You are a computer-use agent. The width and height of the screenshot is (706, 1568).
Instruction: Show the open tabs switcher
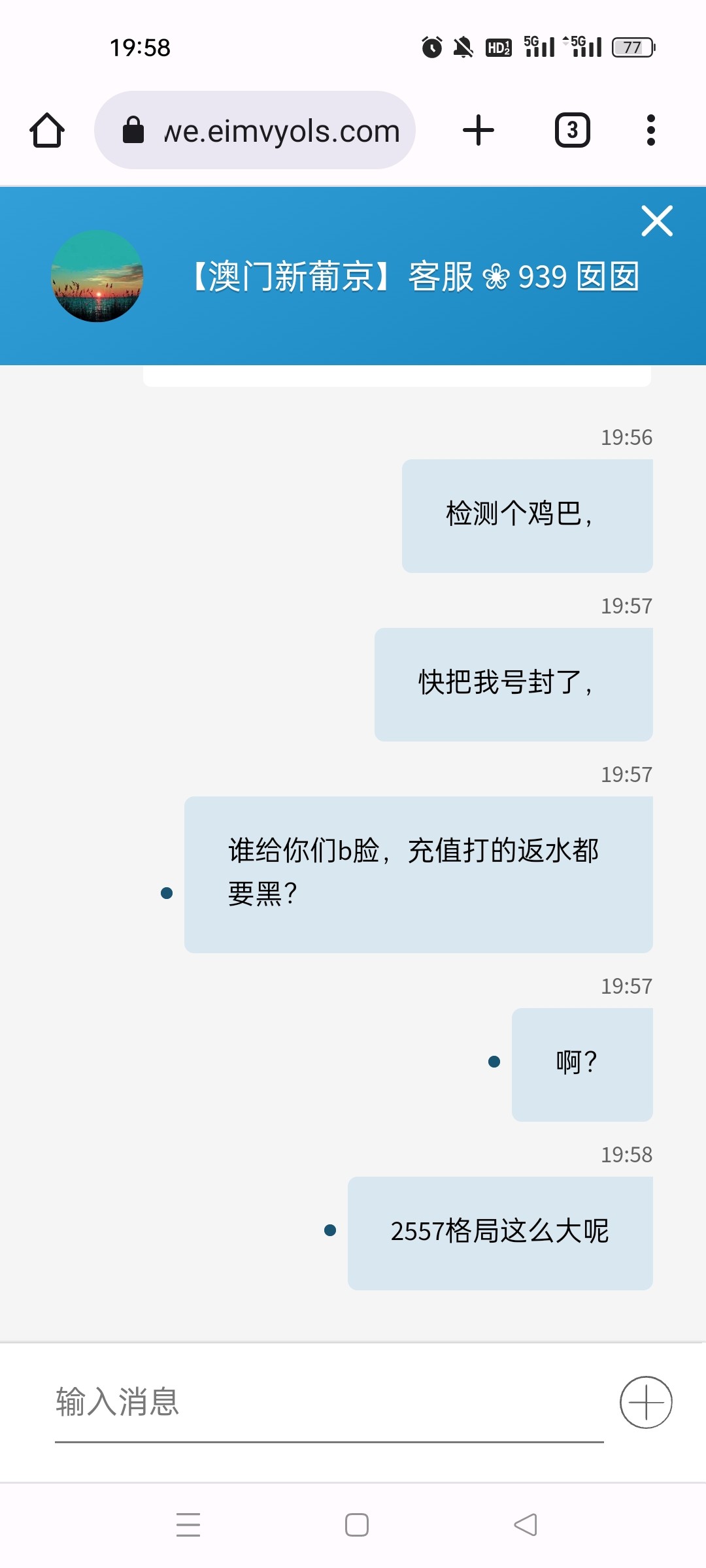[x=572, y=130]
